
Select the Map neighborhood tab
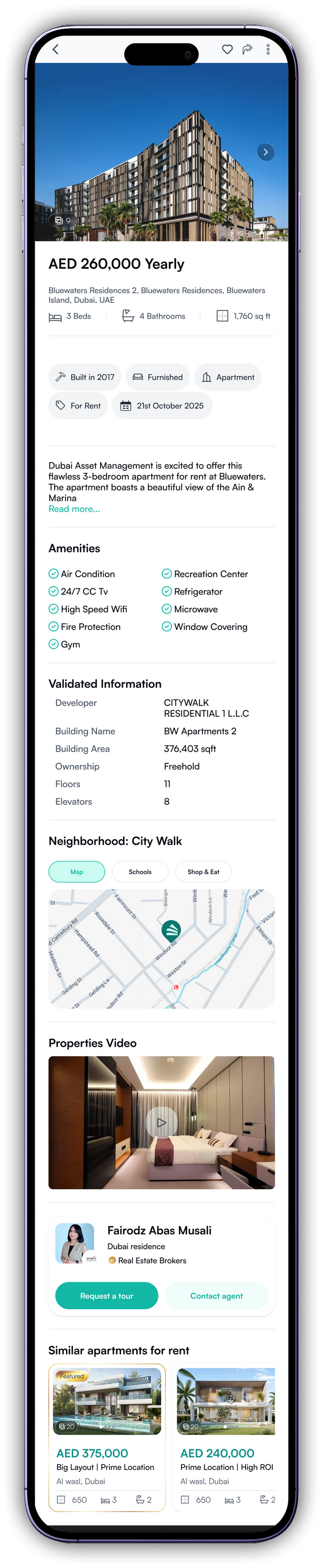(x=77, y=872)
